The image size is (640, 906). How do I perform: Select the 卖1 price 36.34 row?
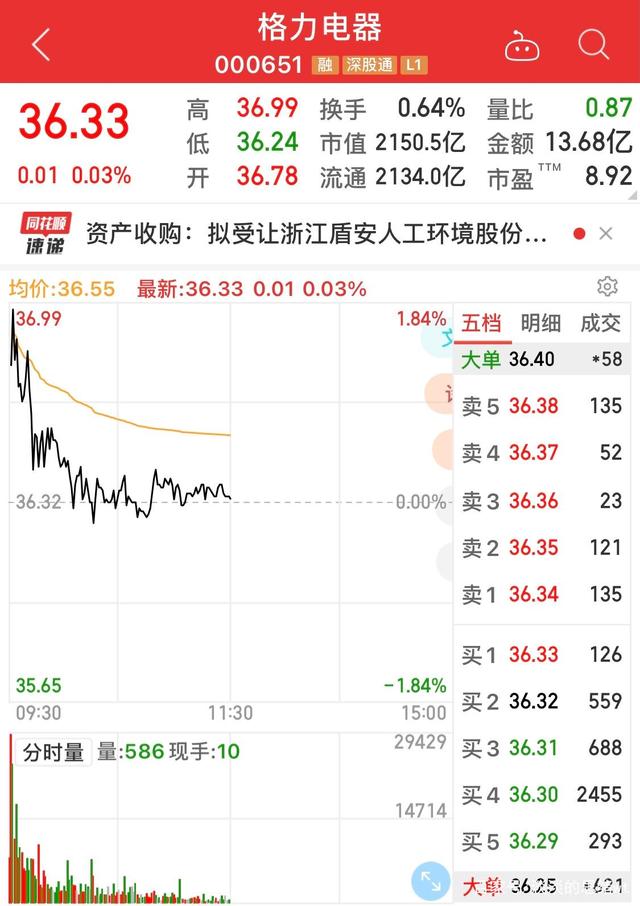tap(542, 595)
